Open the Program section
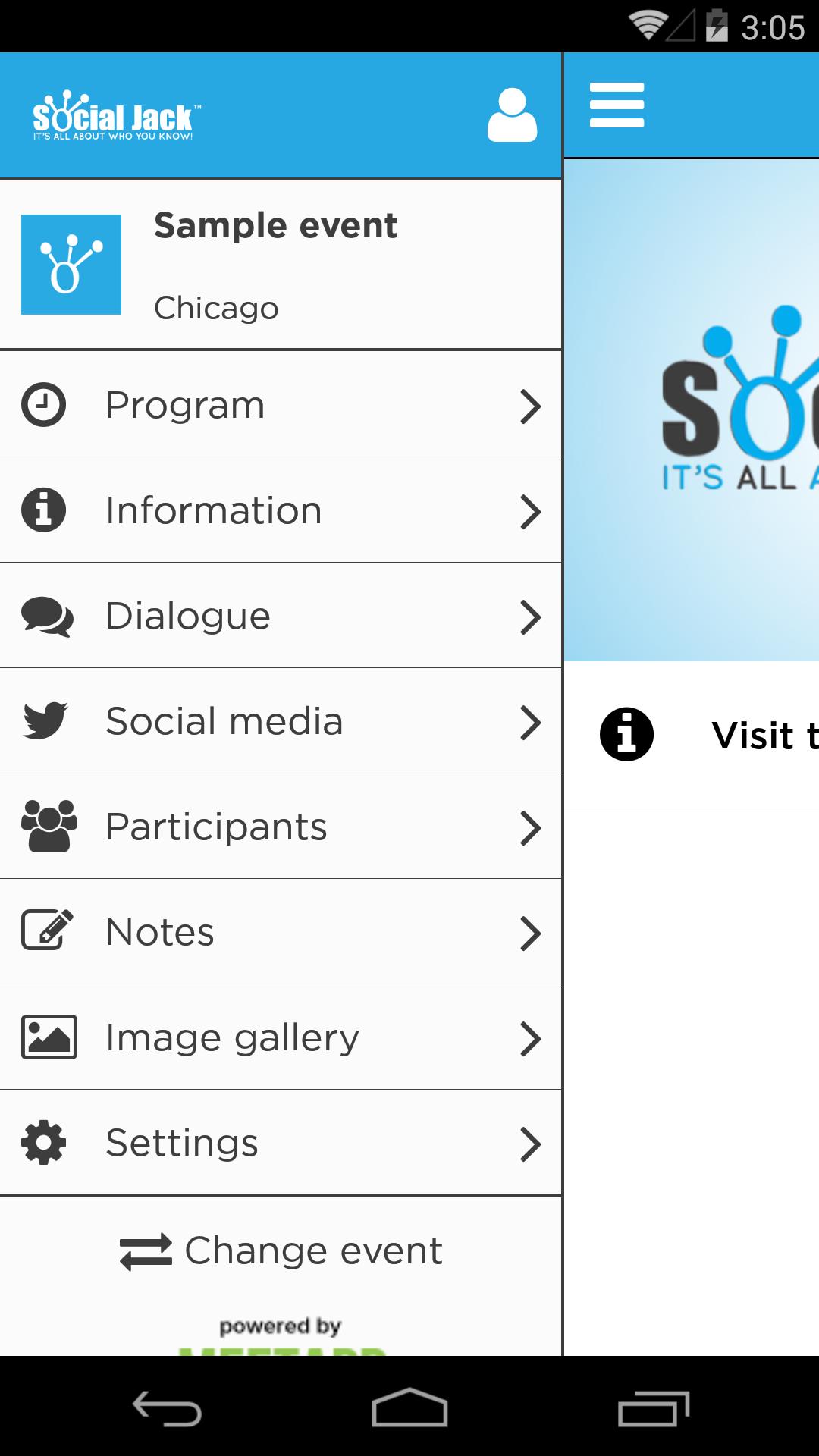 281,405
